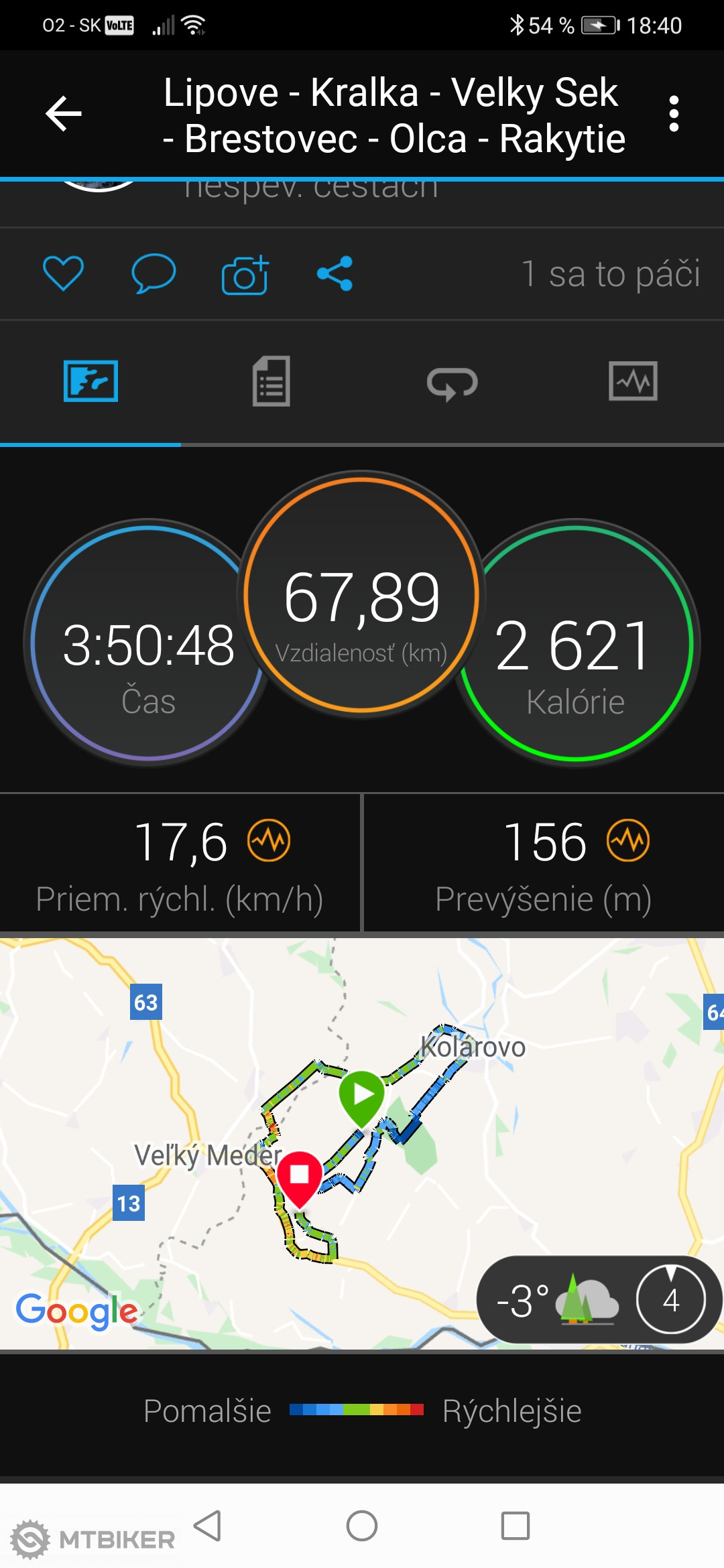The image size is (724, 1568).
Task: Switch to the overview map tab
Action: coord(90,381)
